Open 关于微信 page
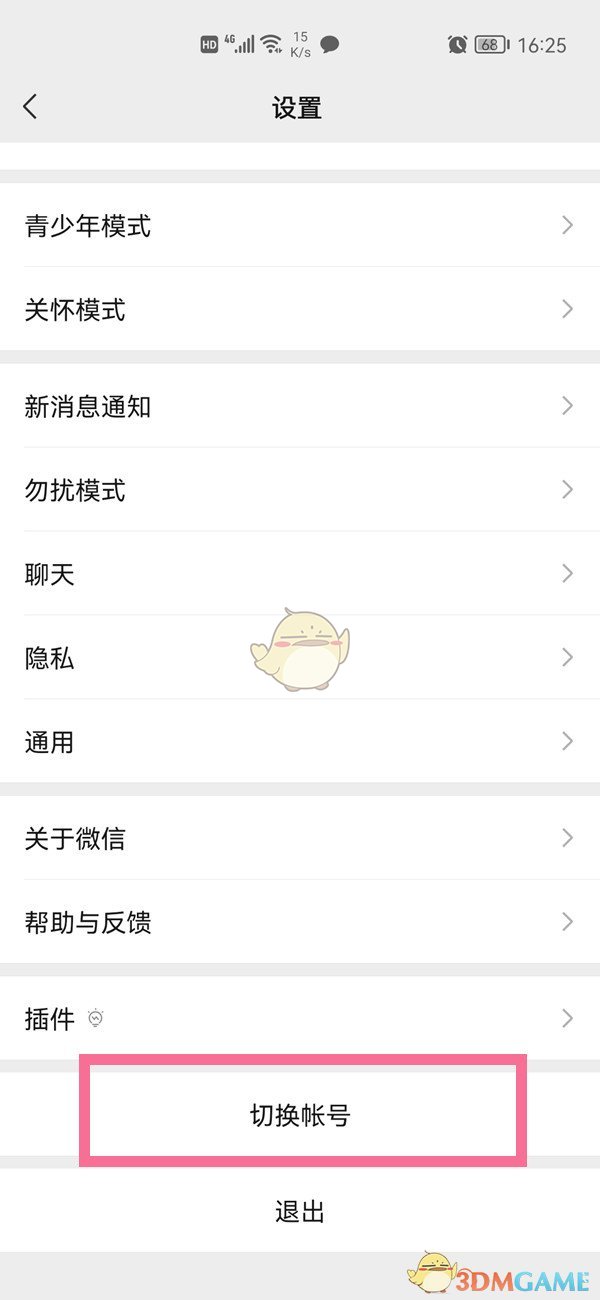The height and width of the screenshot is (1300, 600). [300, 839]
